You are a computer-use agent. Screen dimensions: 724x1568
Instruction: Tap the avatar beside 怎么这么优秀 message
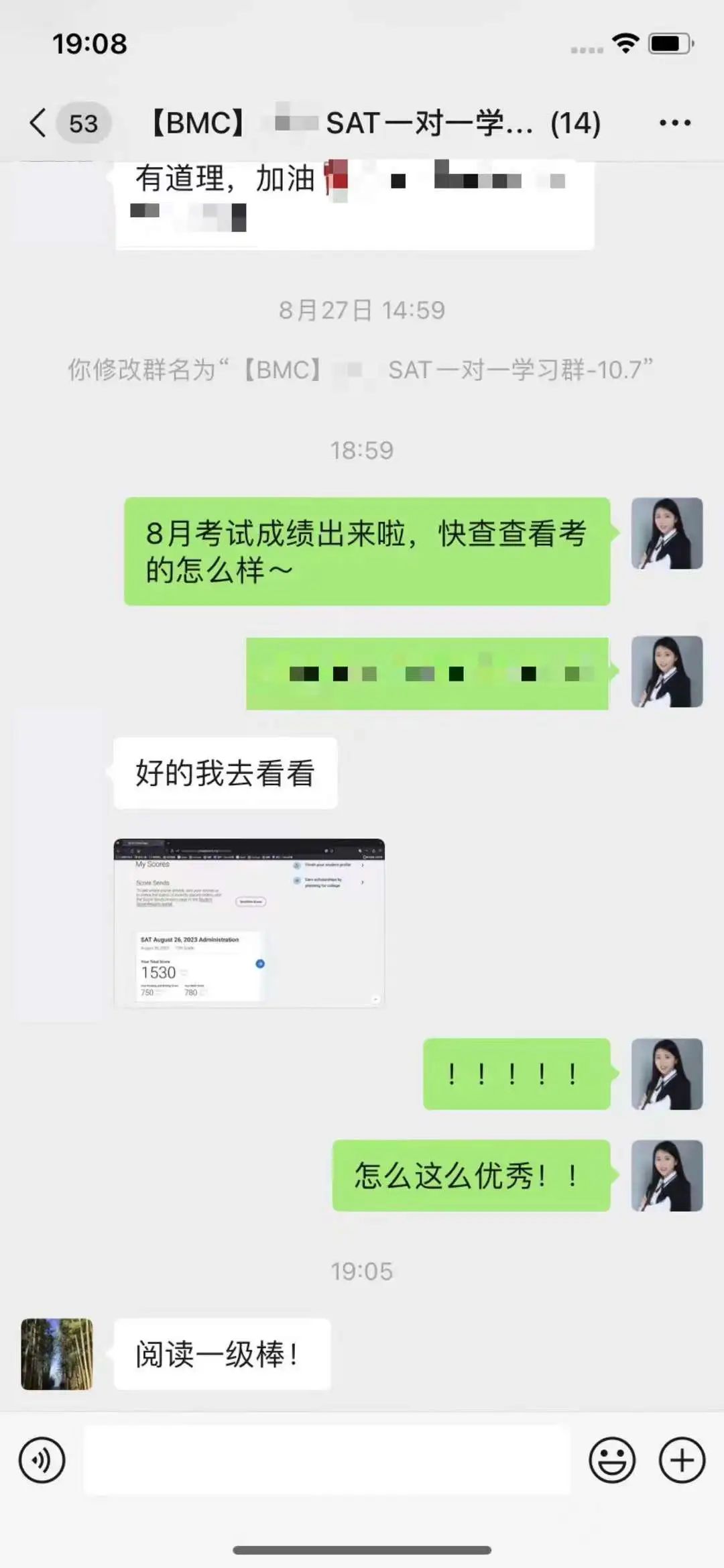point(666,1176)
